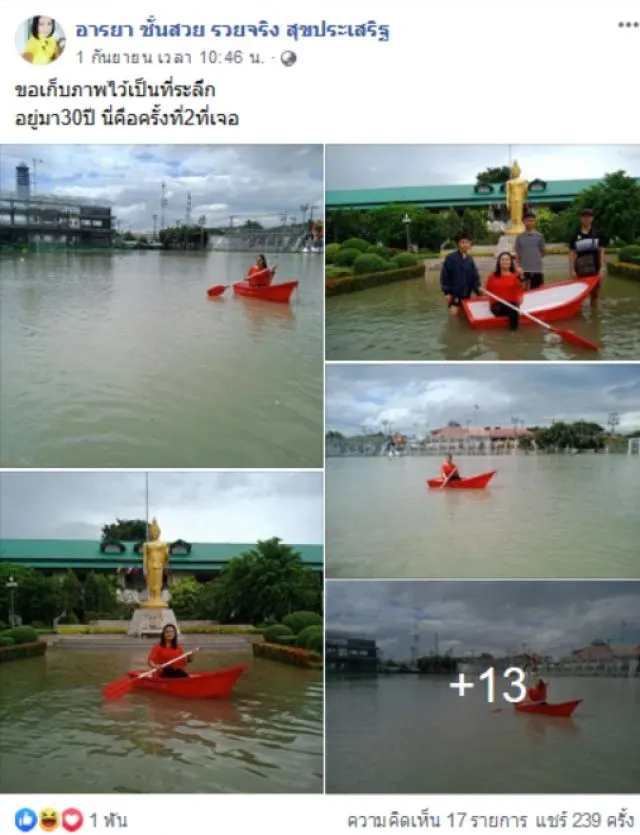This screenshot has height=835, width=640.
Task: Open the post timestamp 1 กันยายน 10:46 น.
Action: click(x=172, y=58)
